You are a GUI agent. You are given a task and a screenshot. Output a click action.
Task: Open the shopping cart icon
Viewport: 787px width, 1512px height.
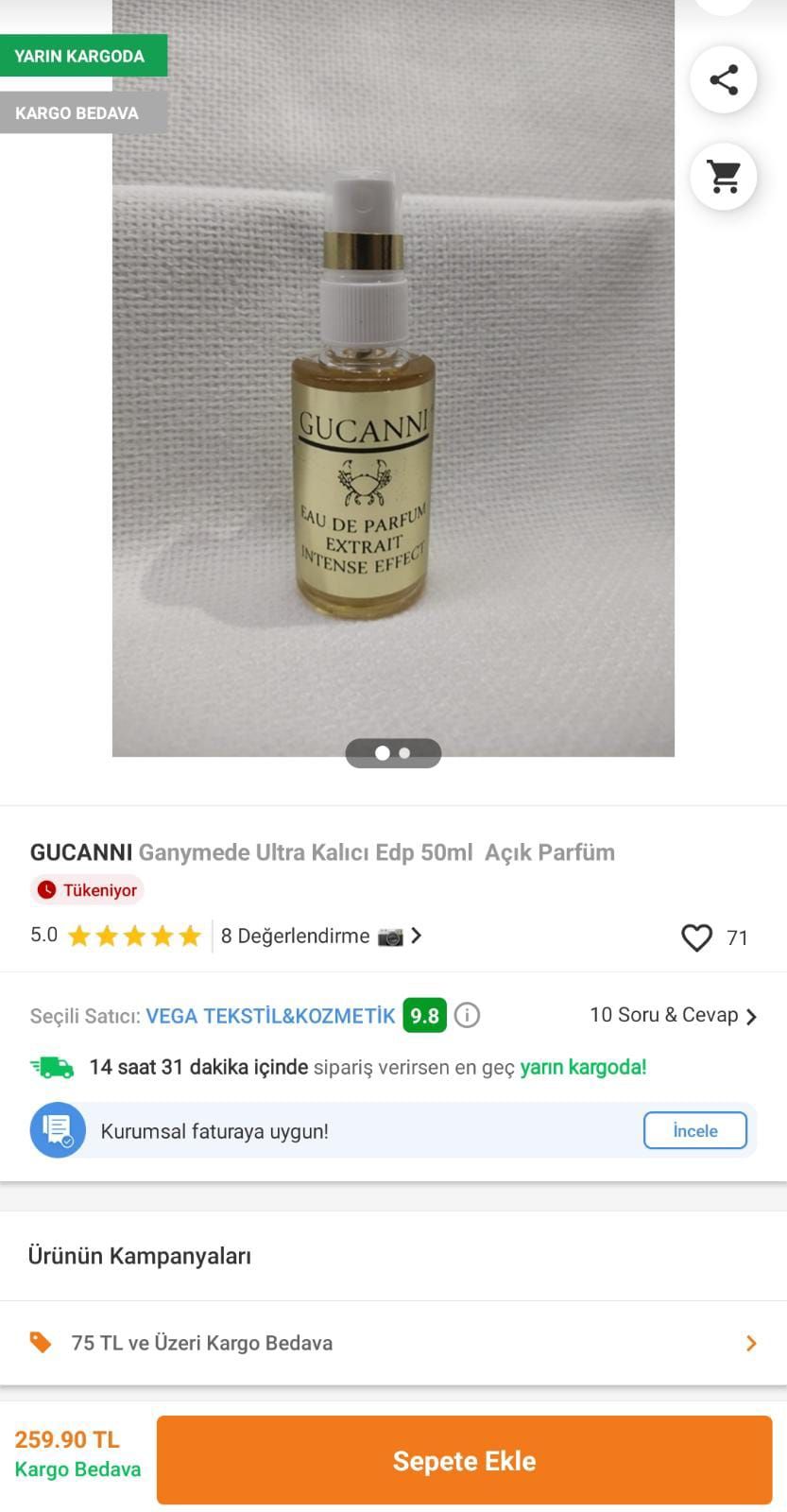point(724,176)
